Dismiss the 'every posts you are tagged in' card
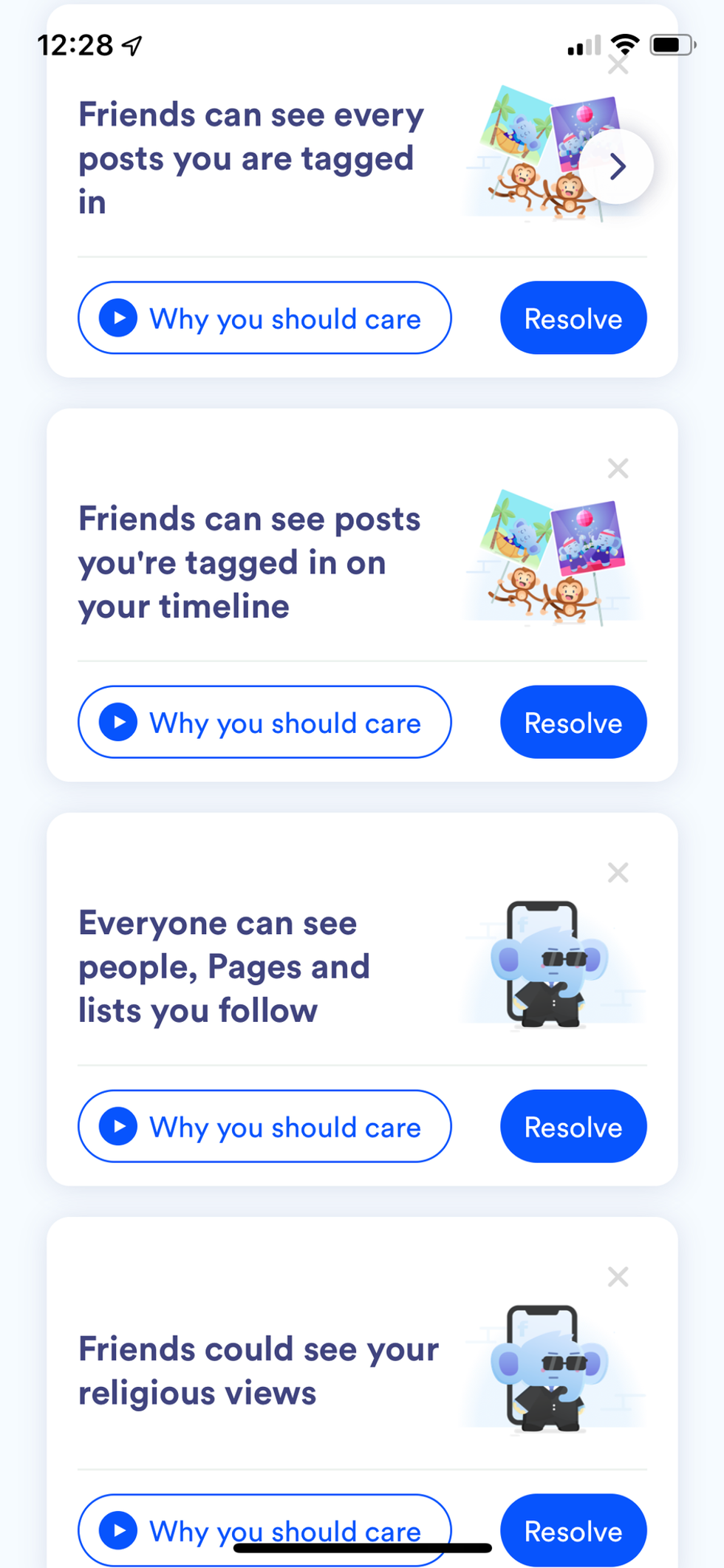724x1568 pixels. [x=618, y=65]
